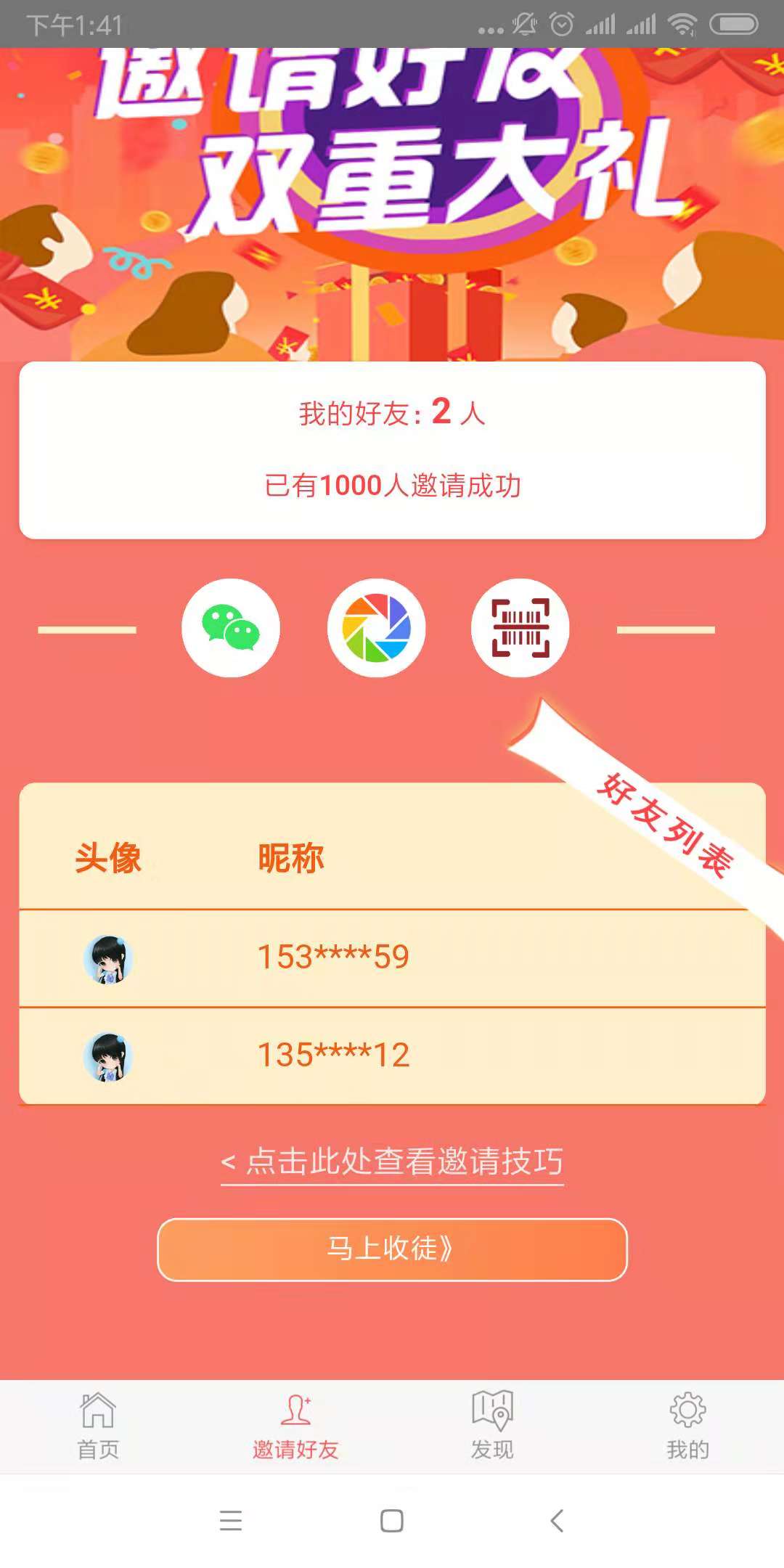
Task: Tap the system home button
Action: (x=392, y=1520)
